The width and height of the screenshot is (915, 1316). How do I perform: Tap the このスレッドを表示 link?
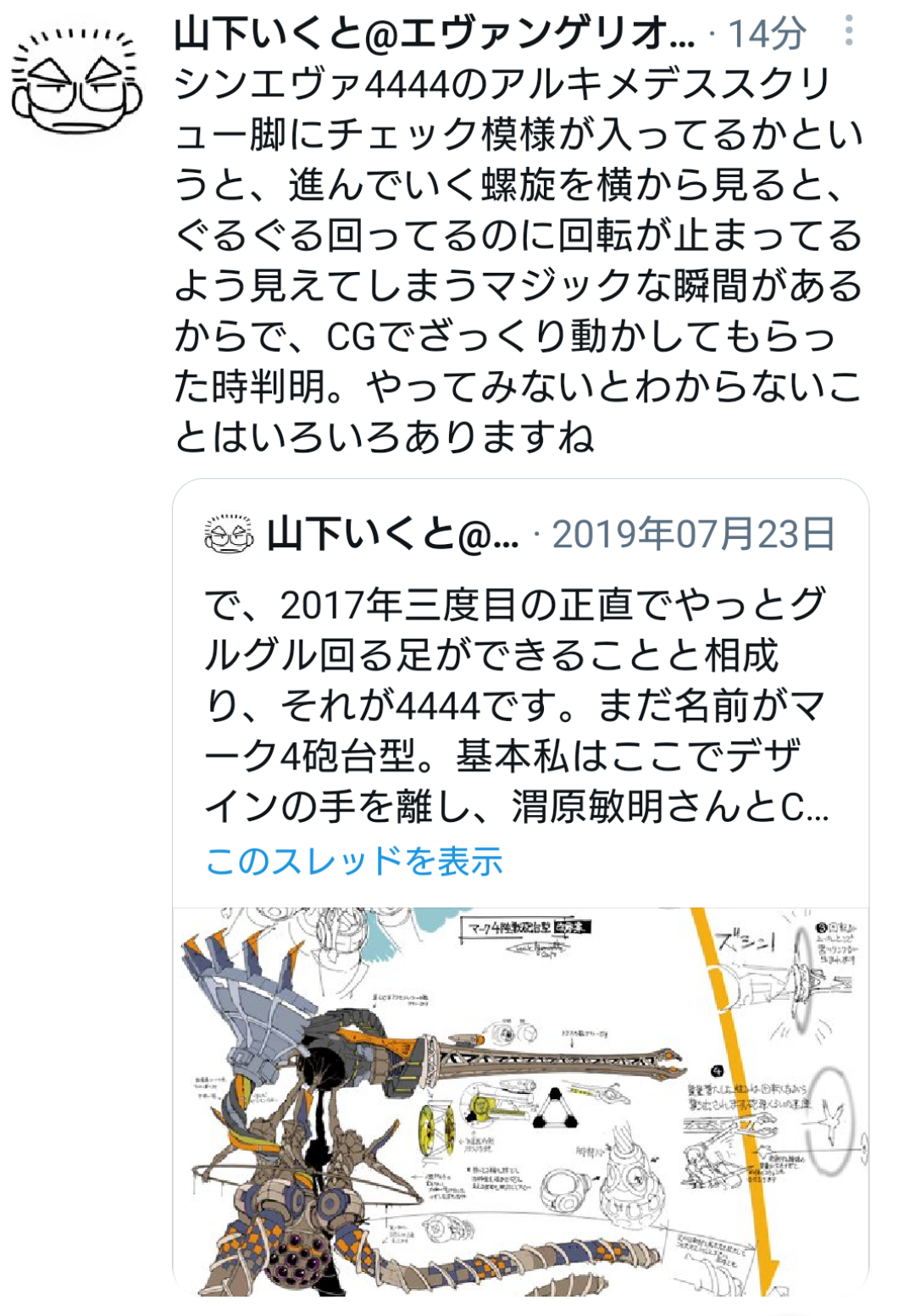[354, 861]
